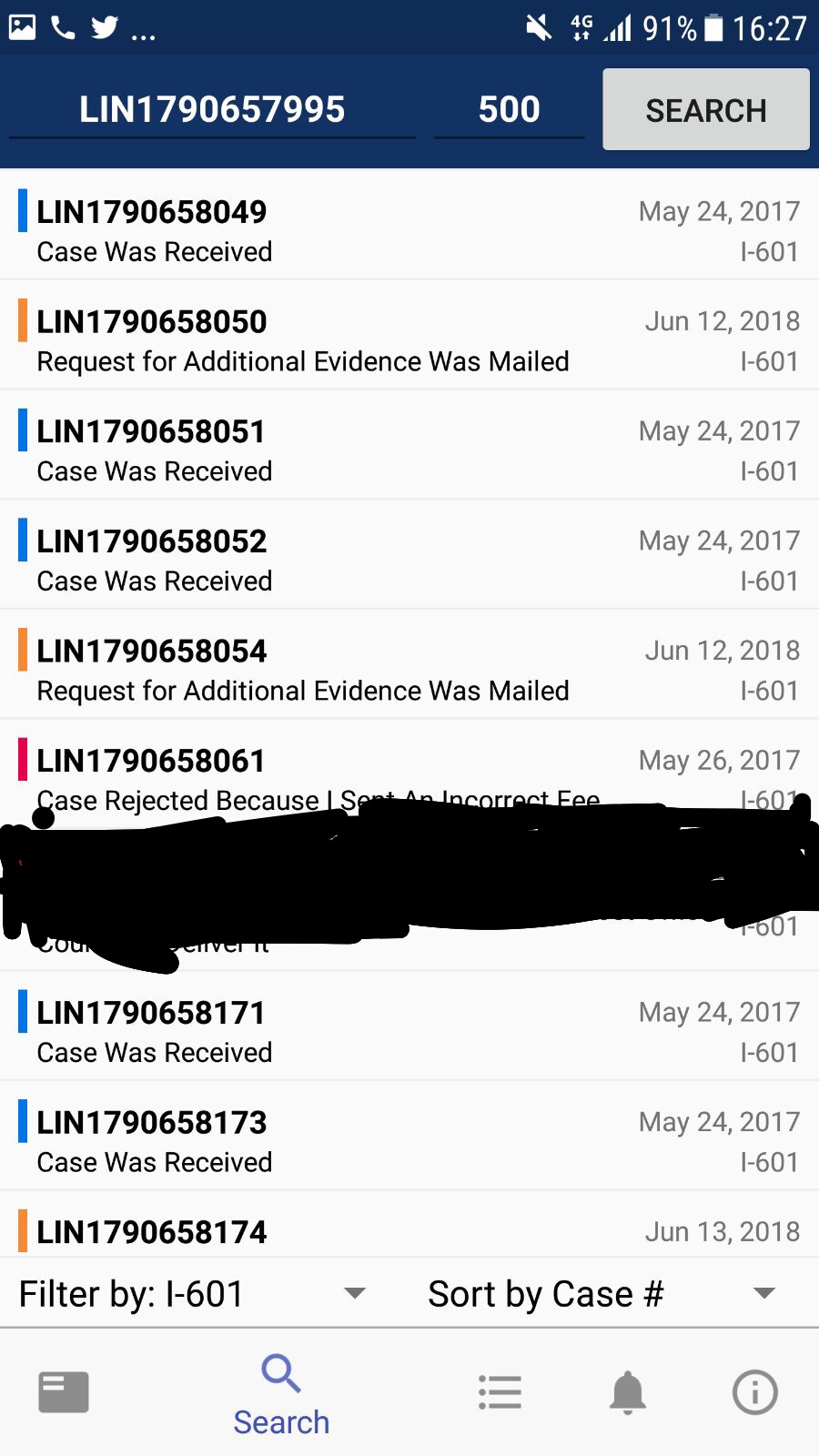819x1456 pixels.
Task: Tap the SEARCH button
Action: pyautogui.click(x=706, y=109)
